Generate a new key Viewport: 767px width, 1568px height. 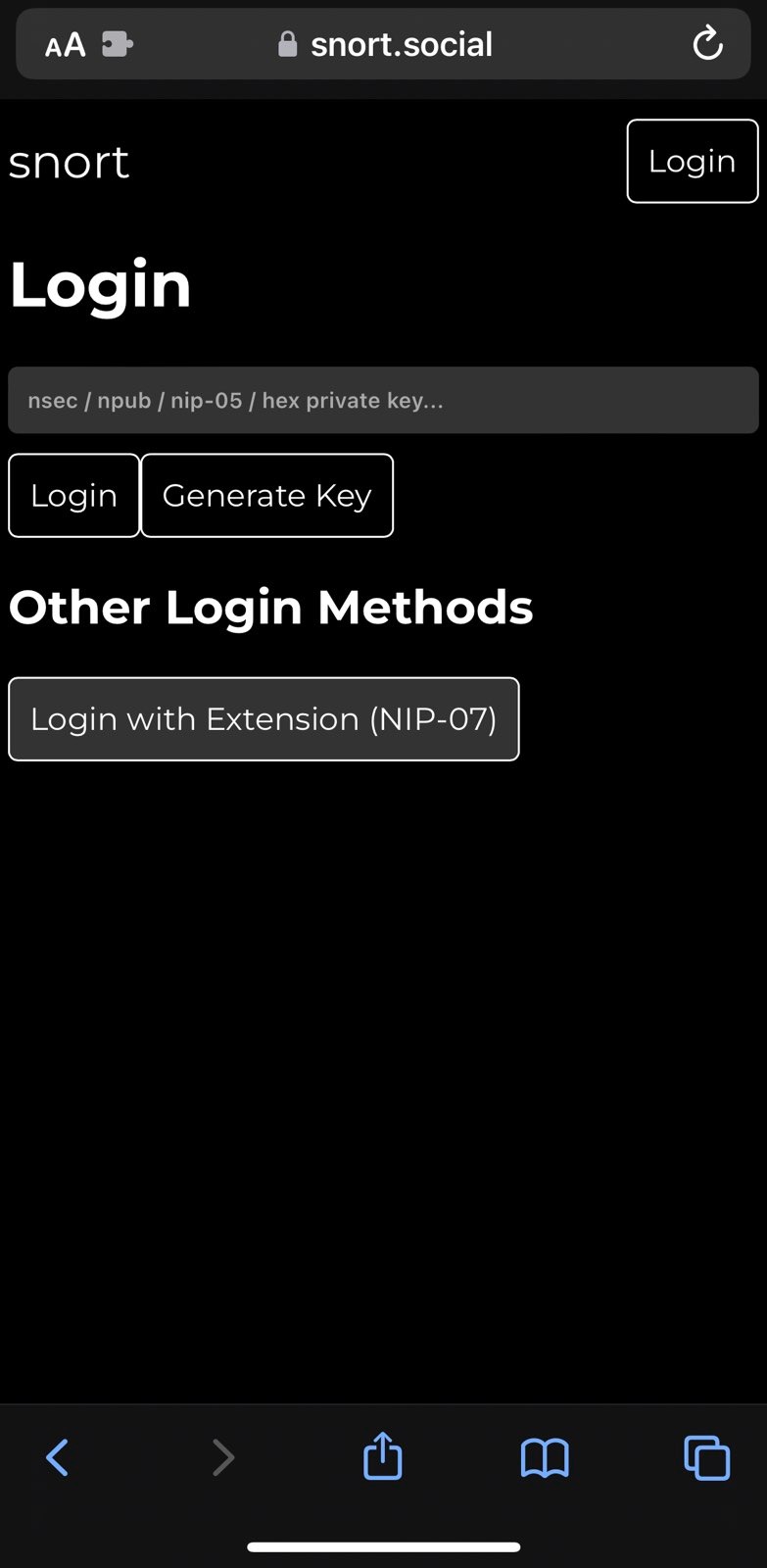(x=267, y=496)
